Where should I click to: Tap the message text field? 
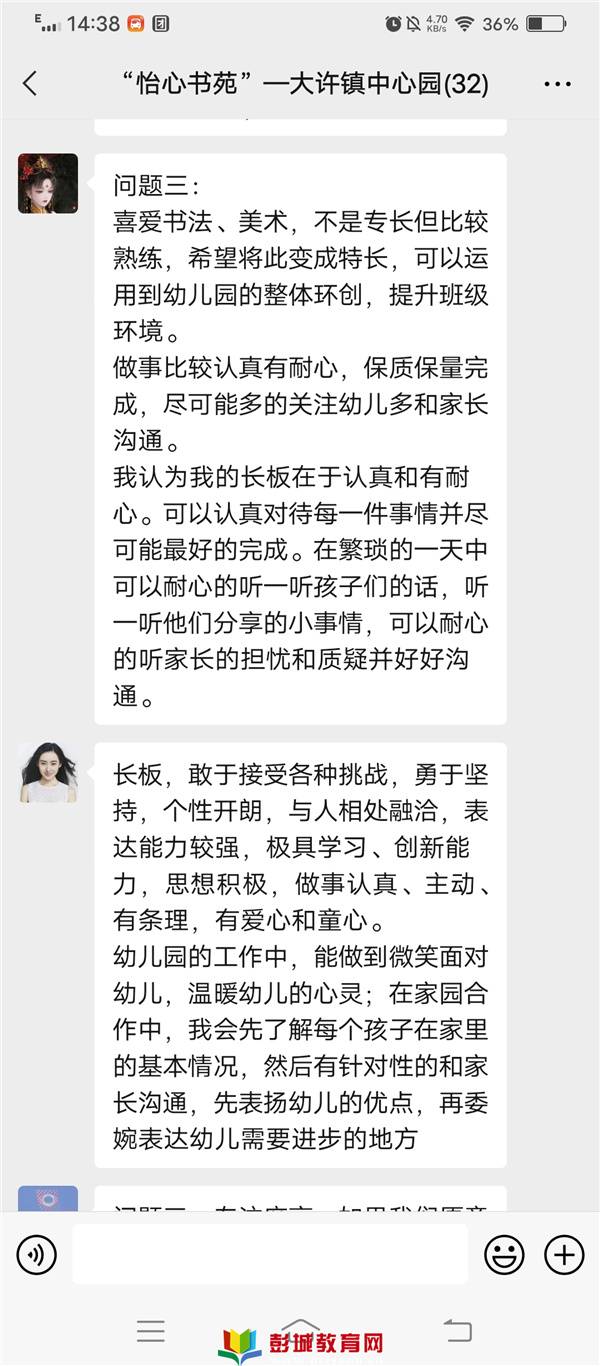point(269,1254)
